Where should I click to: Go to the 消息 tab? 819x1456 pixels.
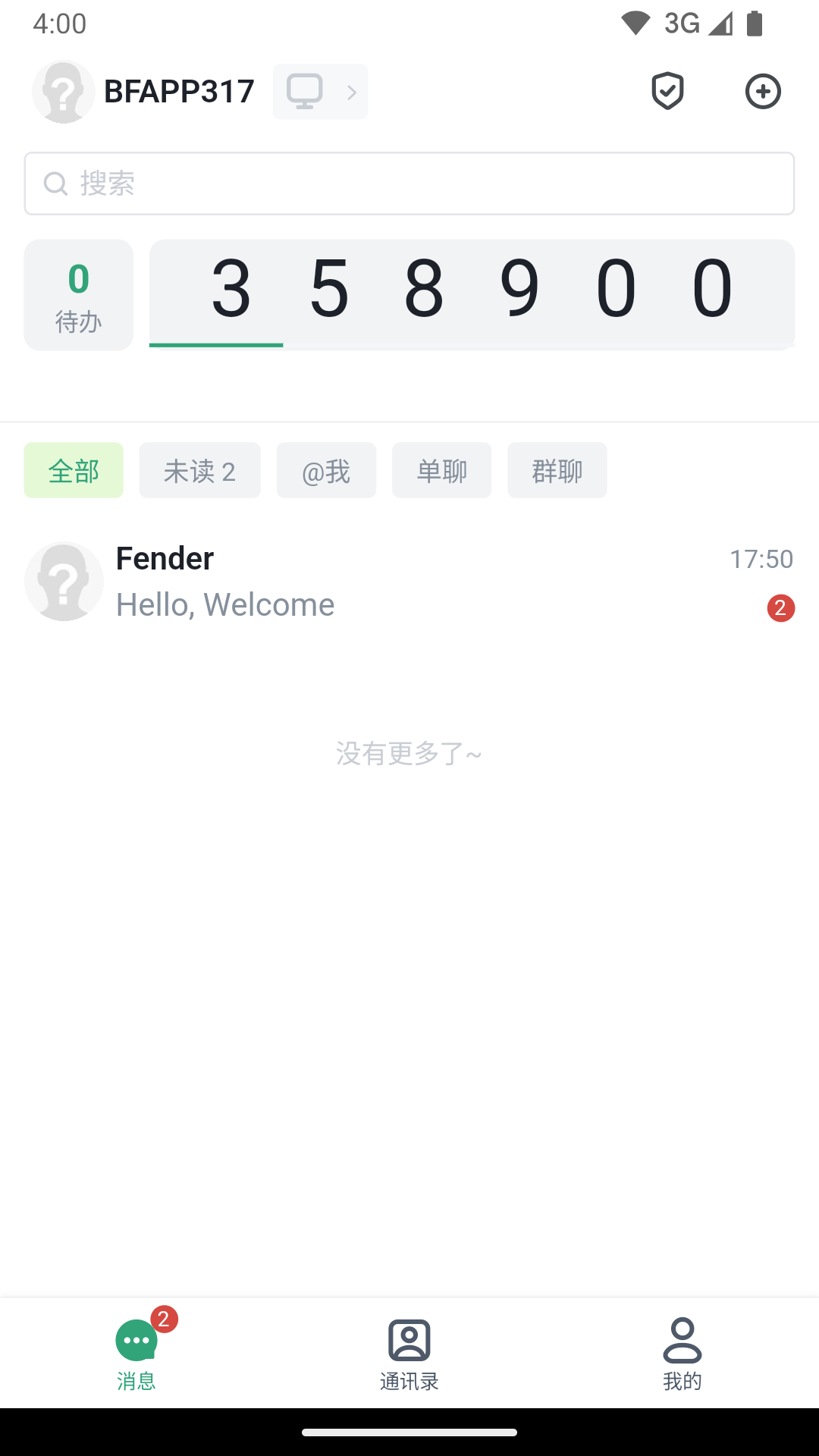[x=136, y=1354]
